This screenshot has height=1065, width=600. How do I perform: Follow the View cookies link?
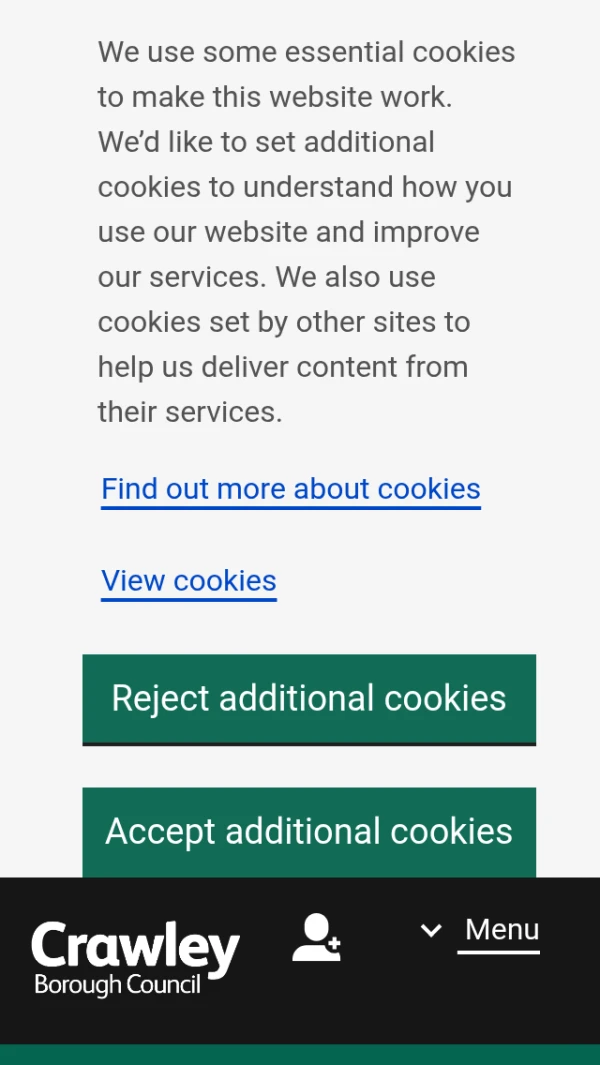point(189,581)
